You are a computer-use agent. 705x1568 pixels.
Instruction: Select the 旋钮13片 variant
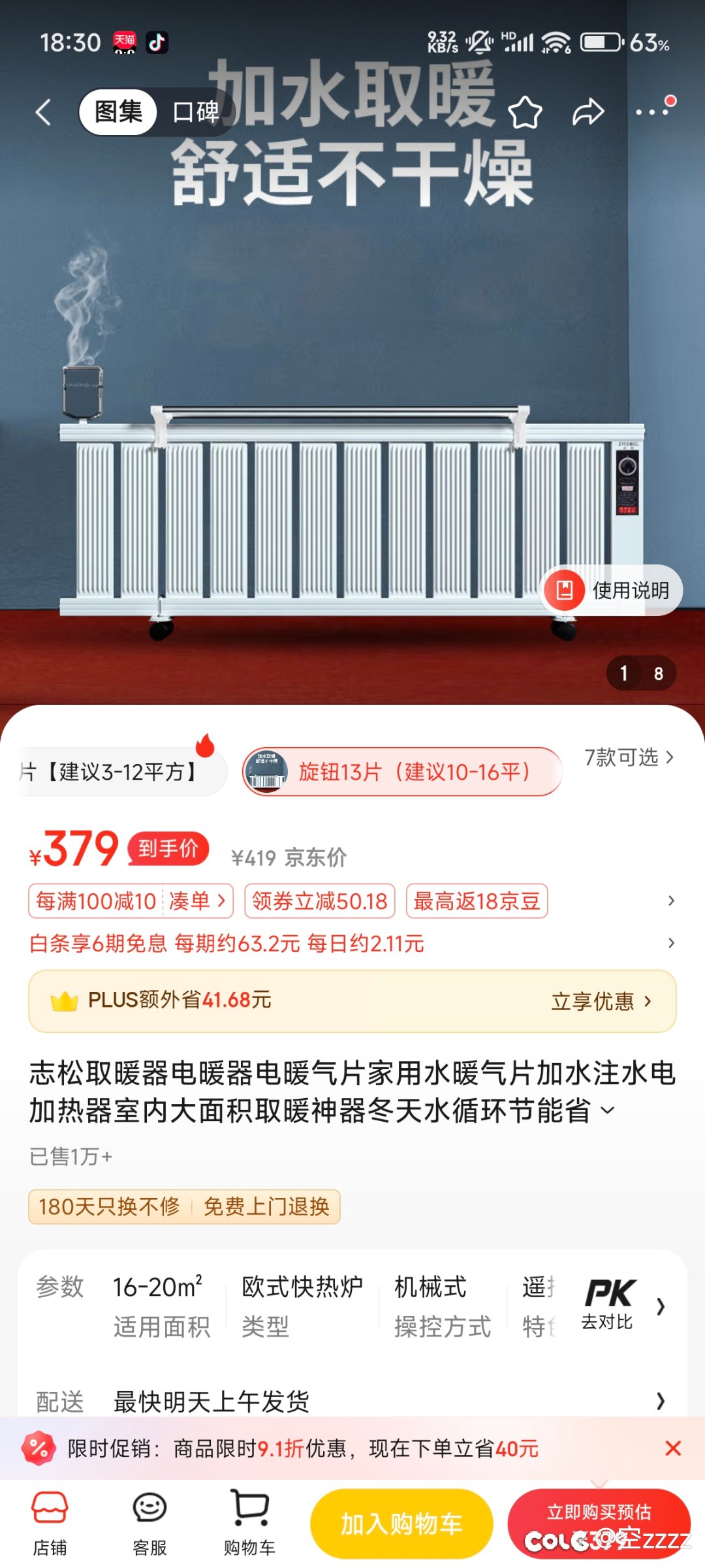click(402, 771)
